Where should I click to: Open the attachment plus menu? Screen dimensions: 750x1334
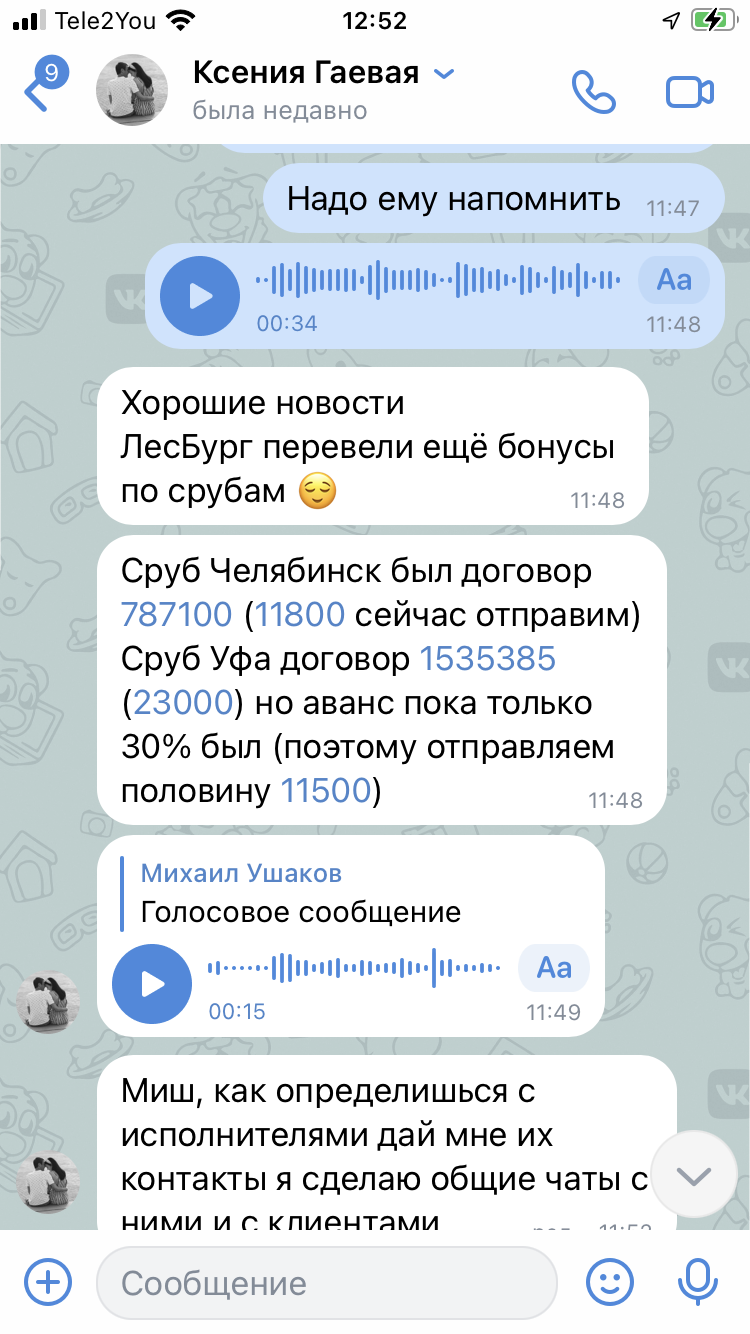point(48,1282)
